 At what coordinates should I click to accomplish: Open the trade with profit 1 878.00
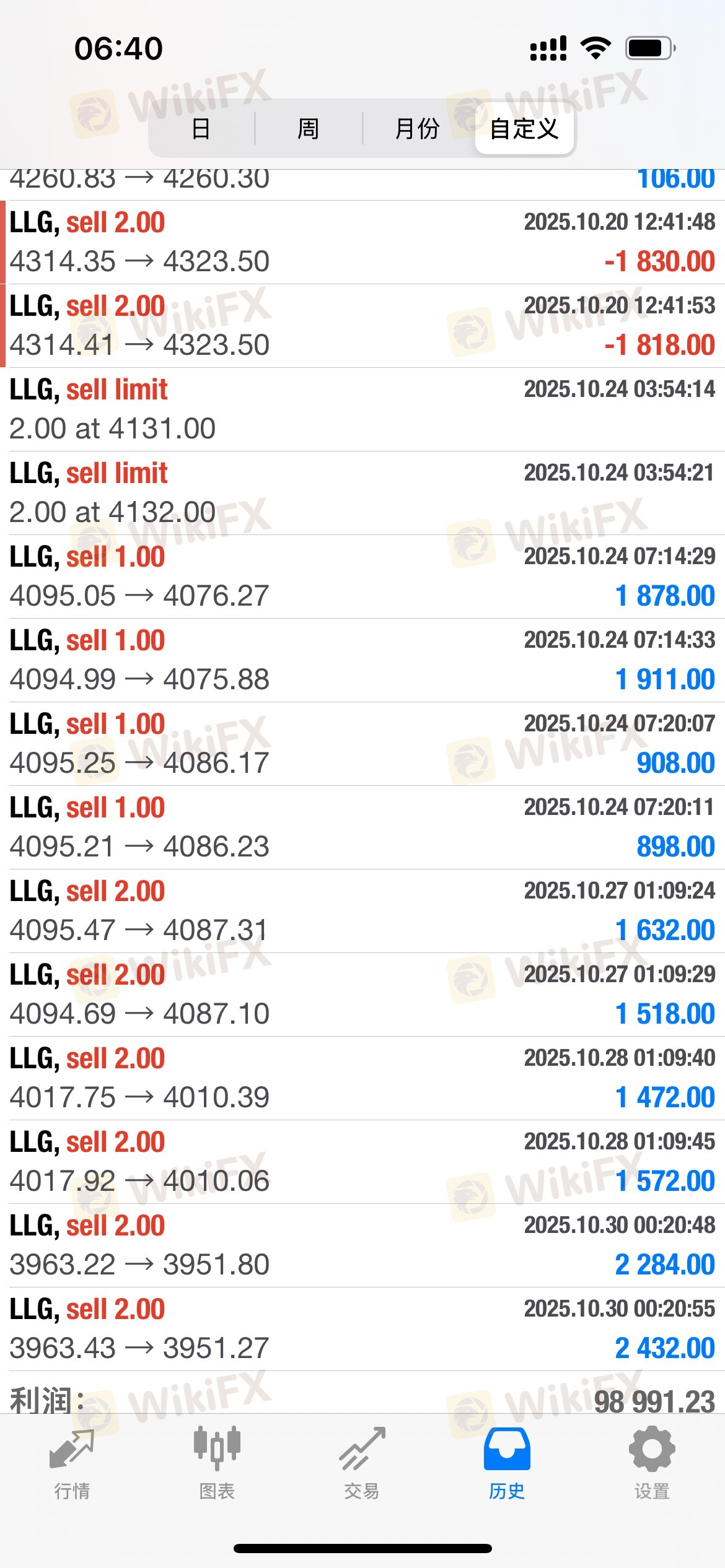coord(362,577)
